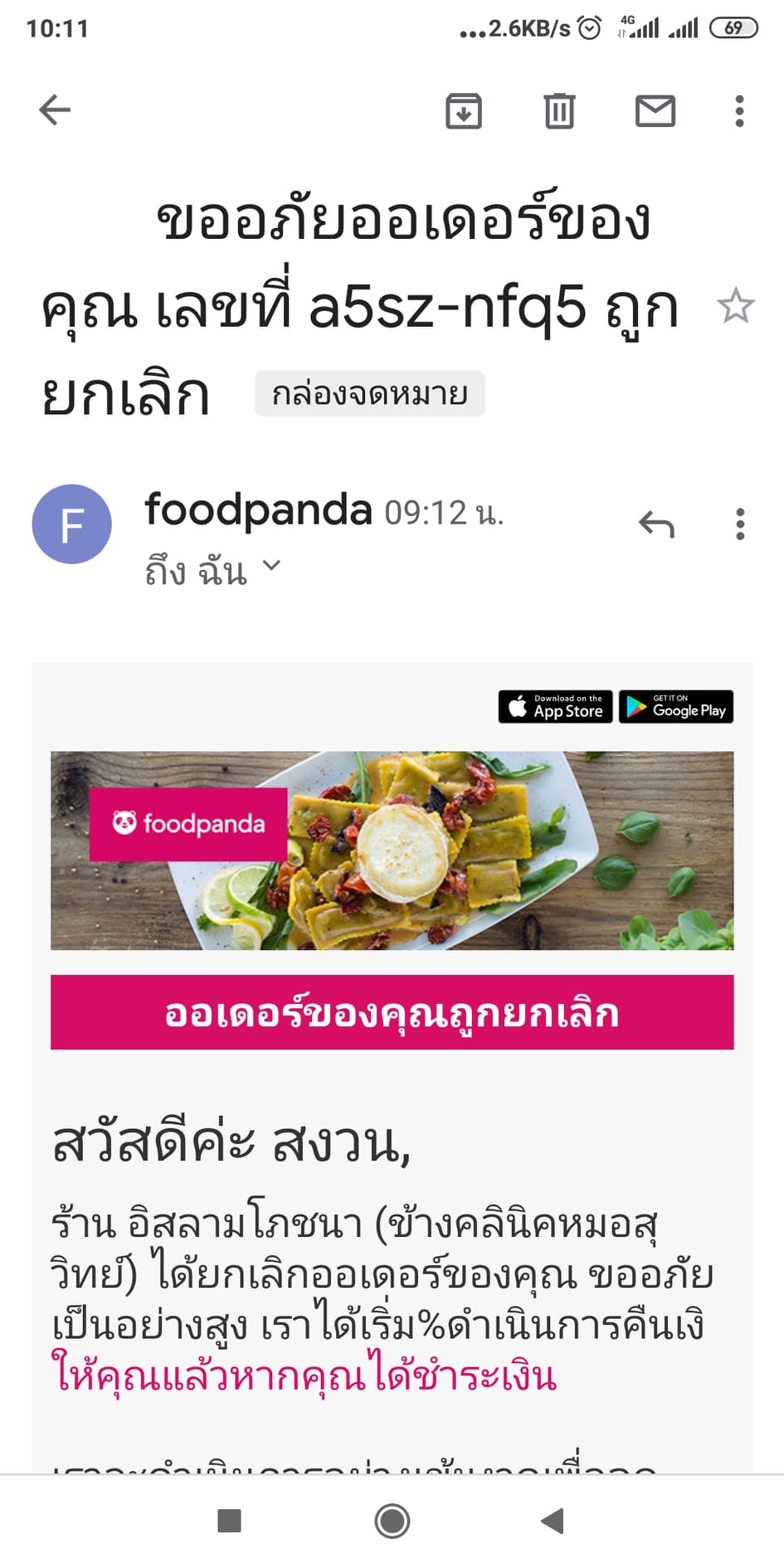The height and width of the screenshot is (1568, 784).
Task: Star this cancelled order email
Action: coord(735,307)
